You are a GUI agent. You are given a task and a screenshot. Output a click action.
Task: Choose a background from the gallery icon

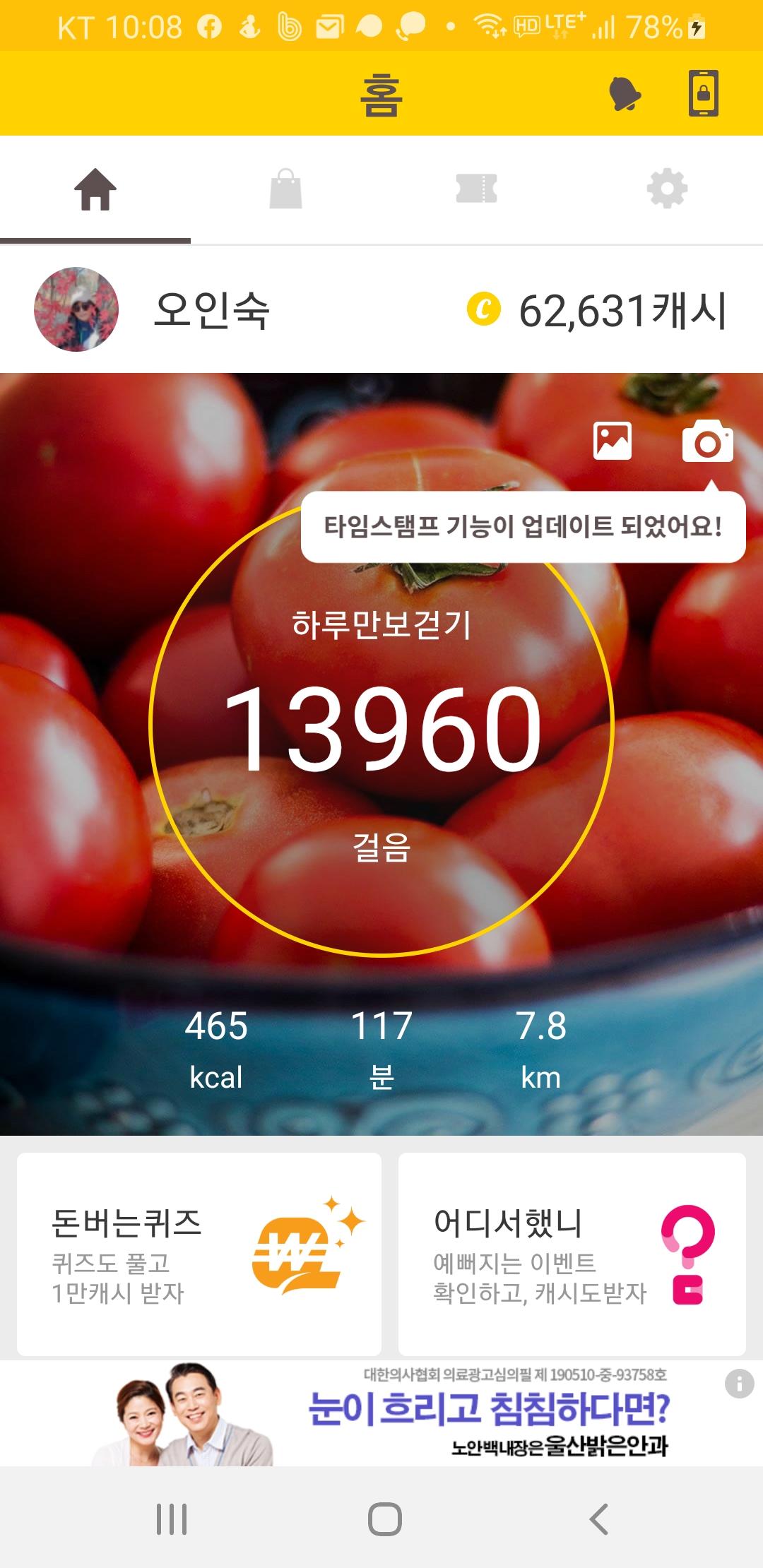point(613,441)
